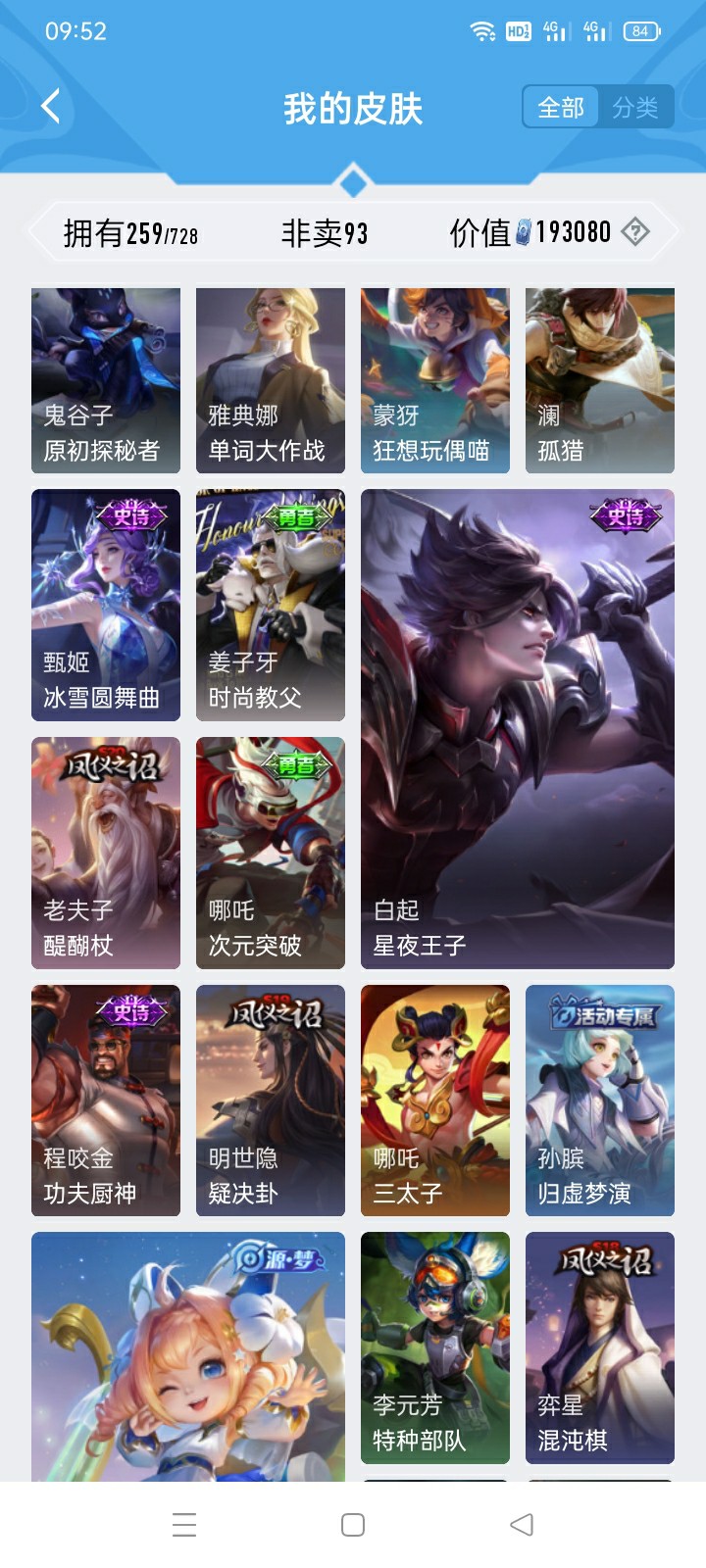
Task: Switch to the 分类 tab
Action: (x=634, y=107)
